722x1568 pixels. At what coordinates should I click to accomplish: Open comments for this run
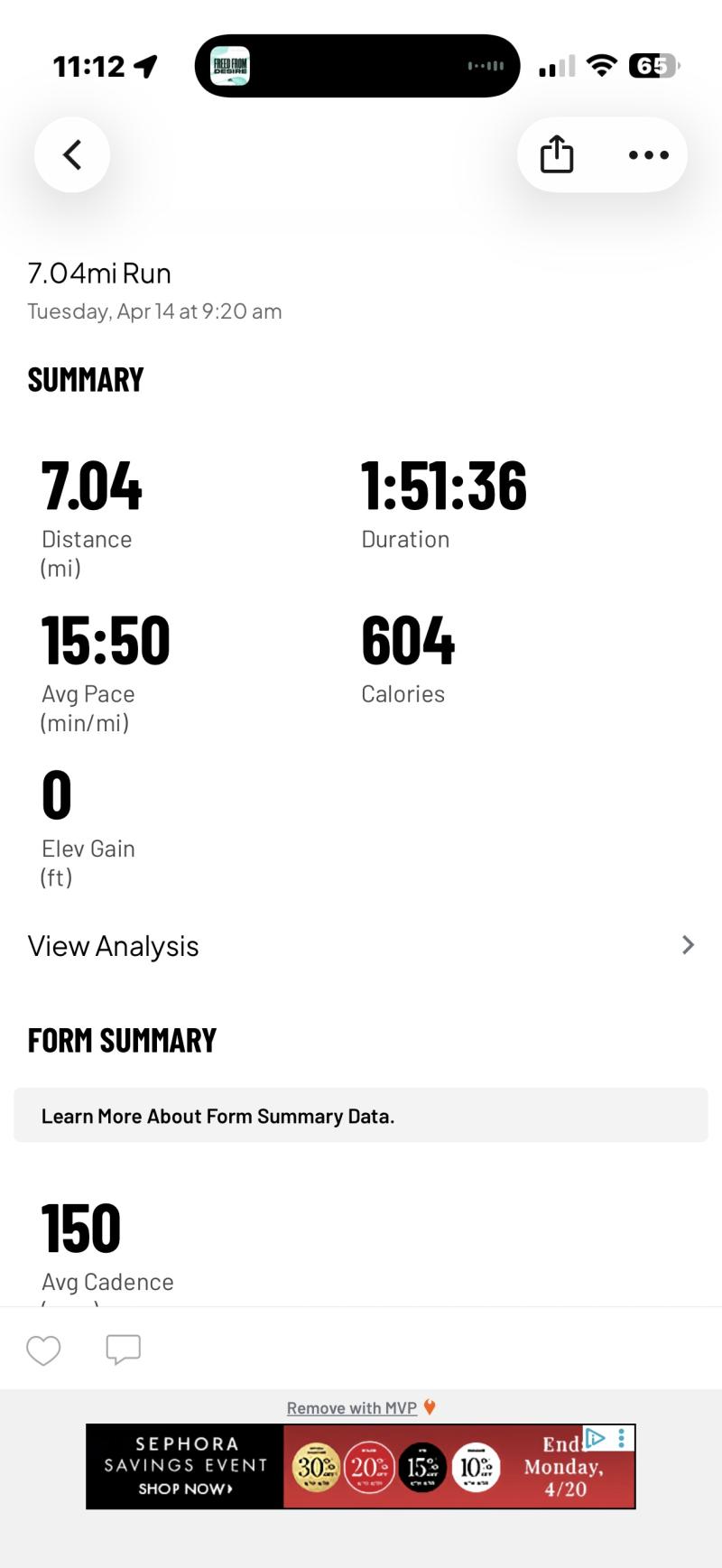[124, 1350]
